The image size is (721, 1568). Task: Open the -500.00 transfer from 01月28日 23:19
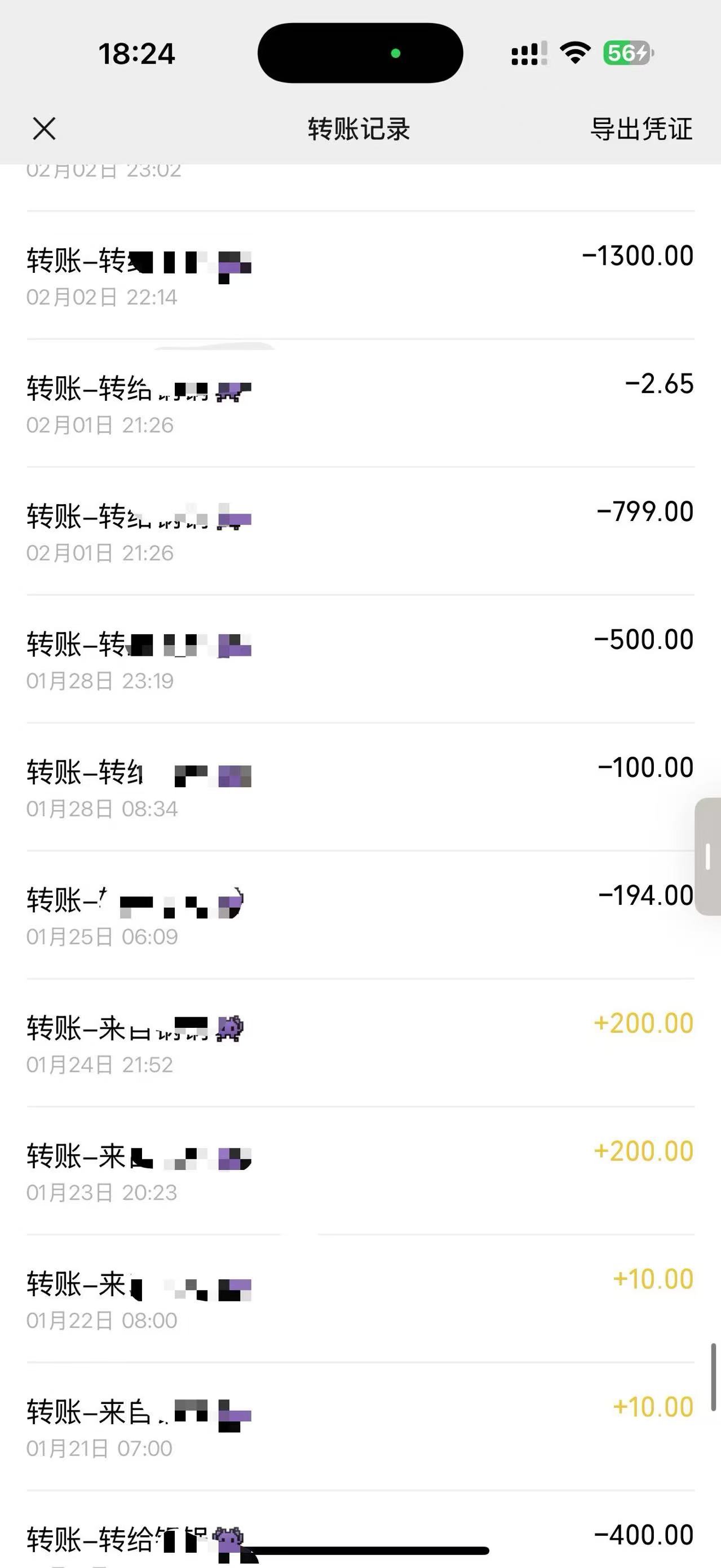(x=360, y=659)
